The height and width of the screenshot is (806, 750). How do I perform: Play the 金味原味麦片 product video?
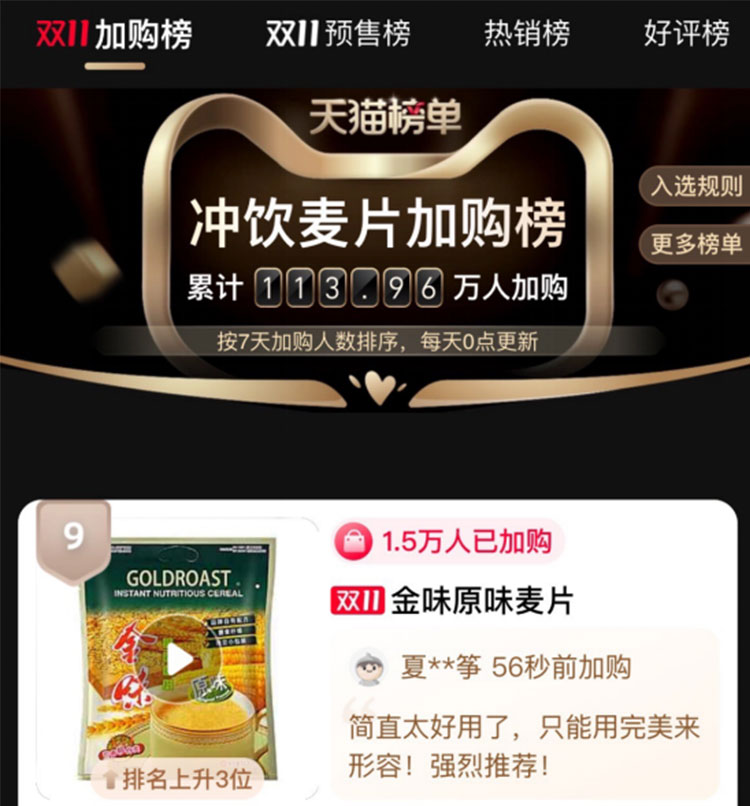point(180,658)
